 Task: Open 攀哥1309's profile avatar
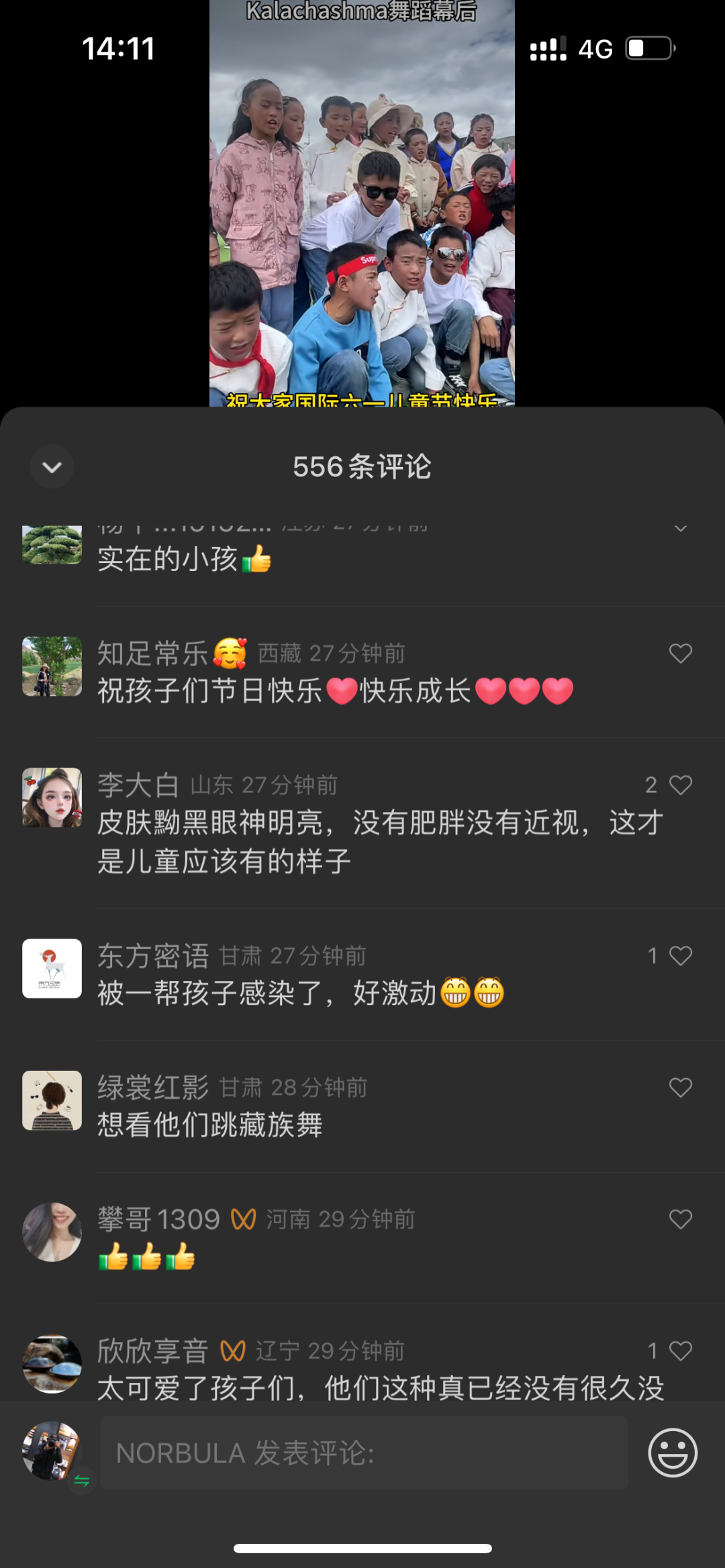[52, 1232]
